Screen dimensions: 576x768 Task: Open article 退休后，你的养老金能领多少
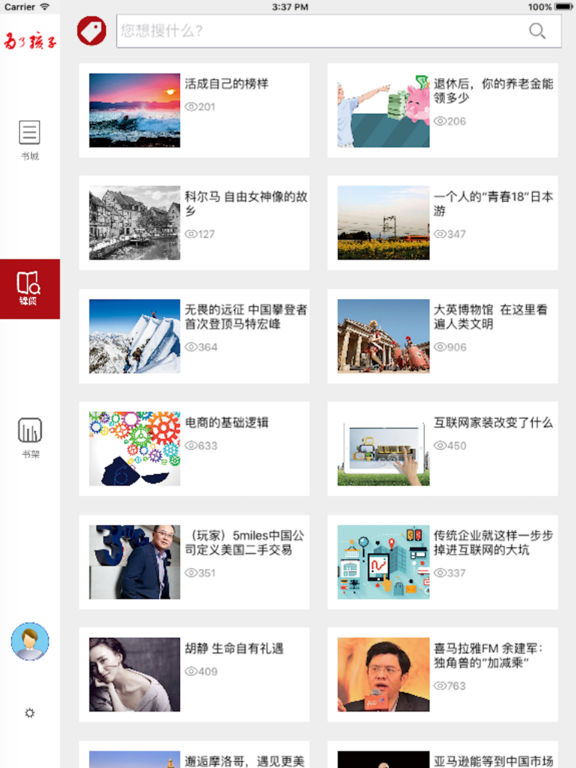pyautogui.click(x=443, y=110)
